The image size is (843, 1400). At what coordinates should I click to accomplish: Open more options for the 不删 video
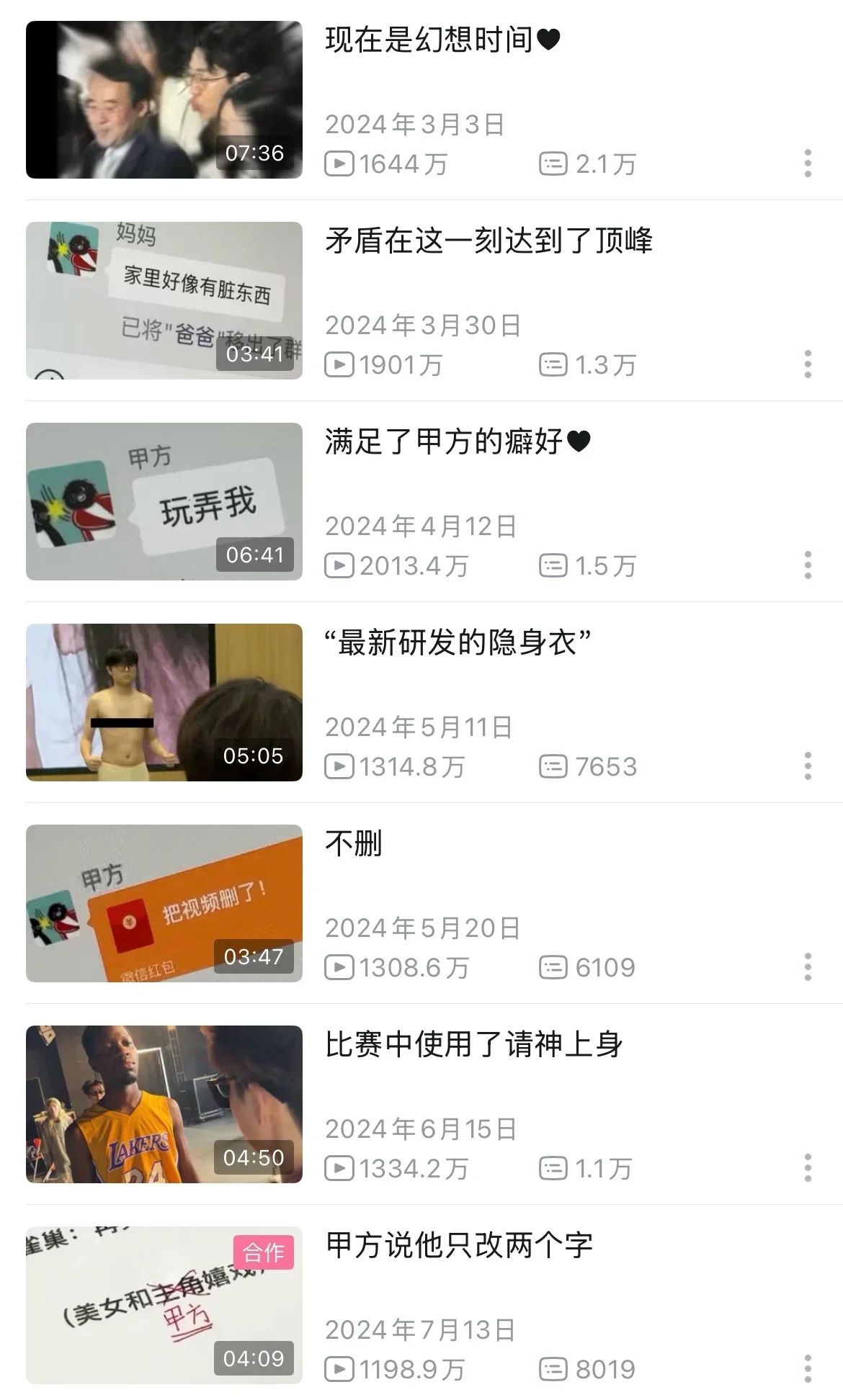(x=808, y=967)
